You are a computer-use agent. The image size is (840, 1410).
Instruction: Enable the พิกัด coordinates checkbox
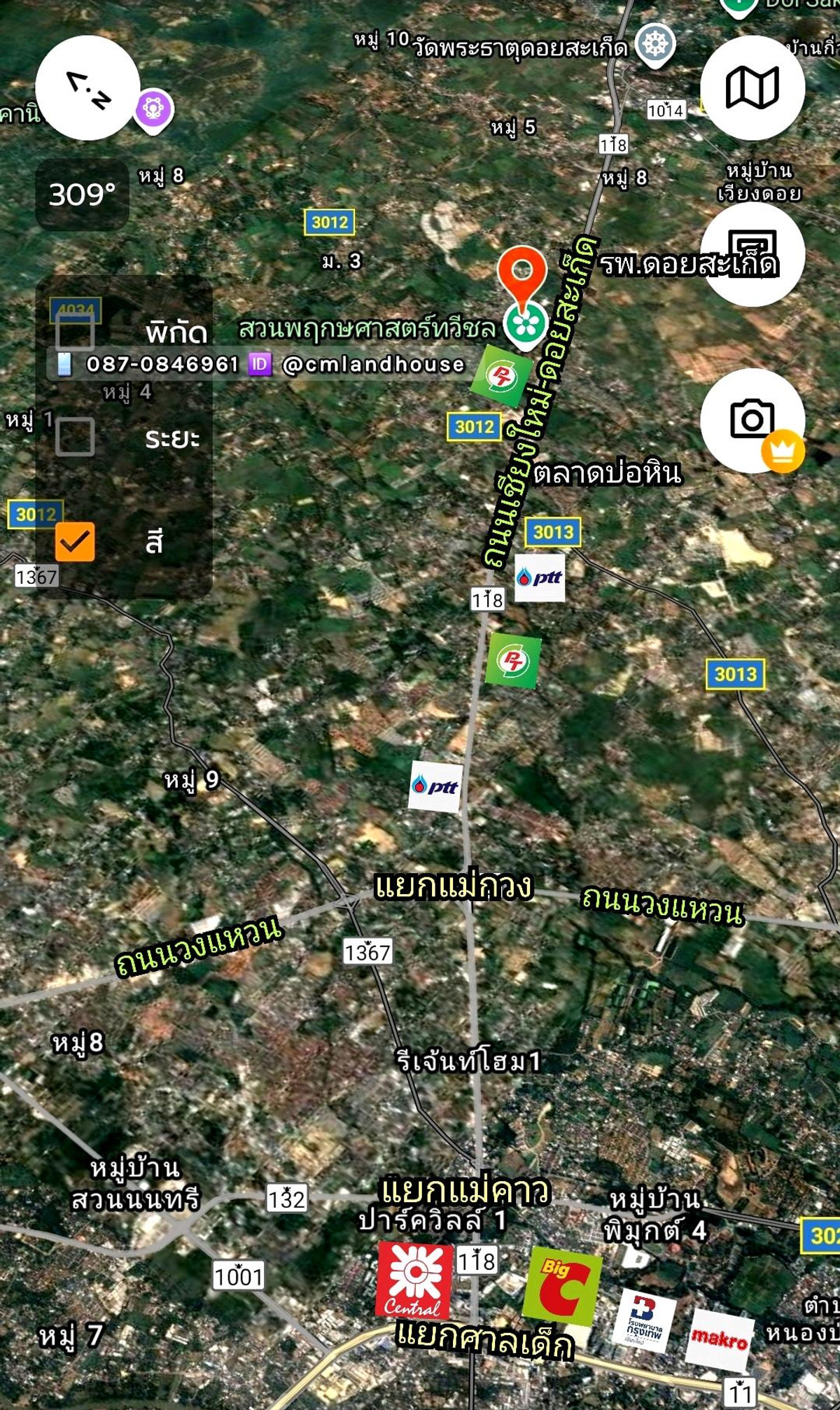pos(75,331)
